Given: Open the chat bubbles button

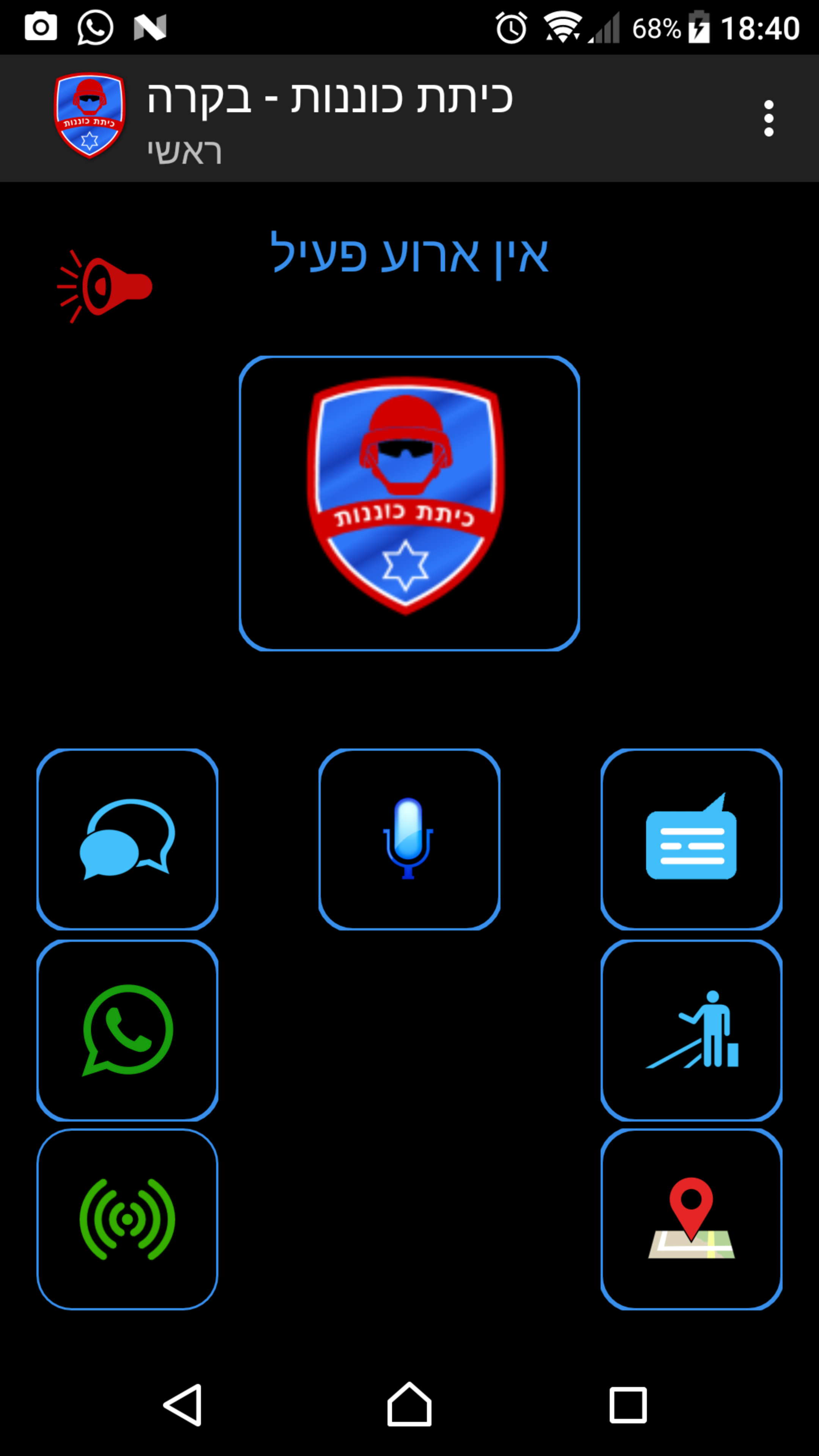Looking at the screenshot, I should (x=127, y=839).
